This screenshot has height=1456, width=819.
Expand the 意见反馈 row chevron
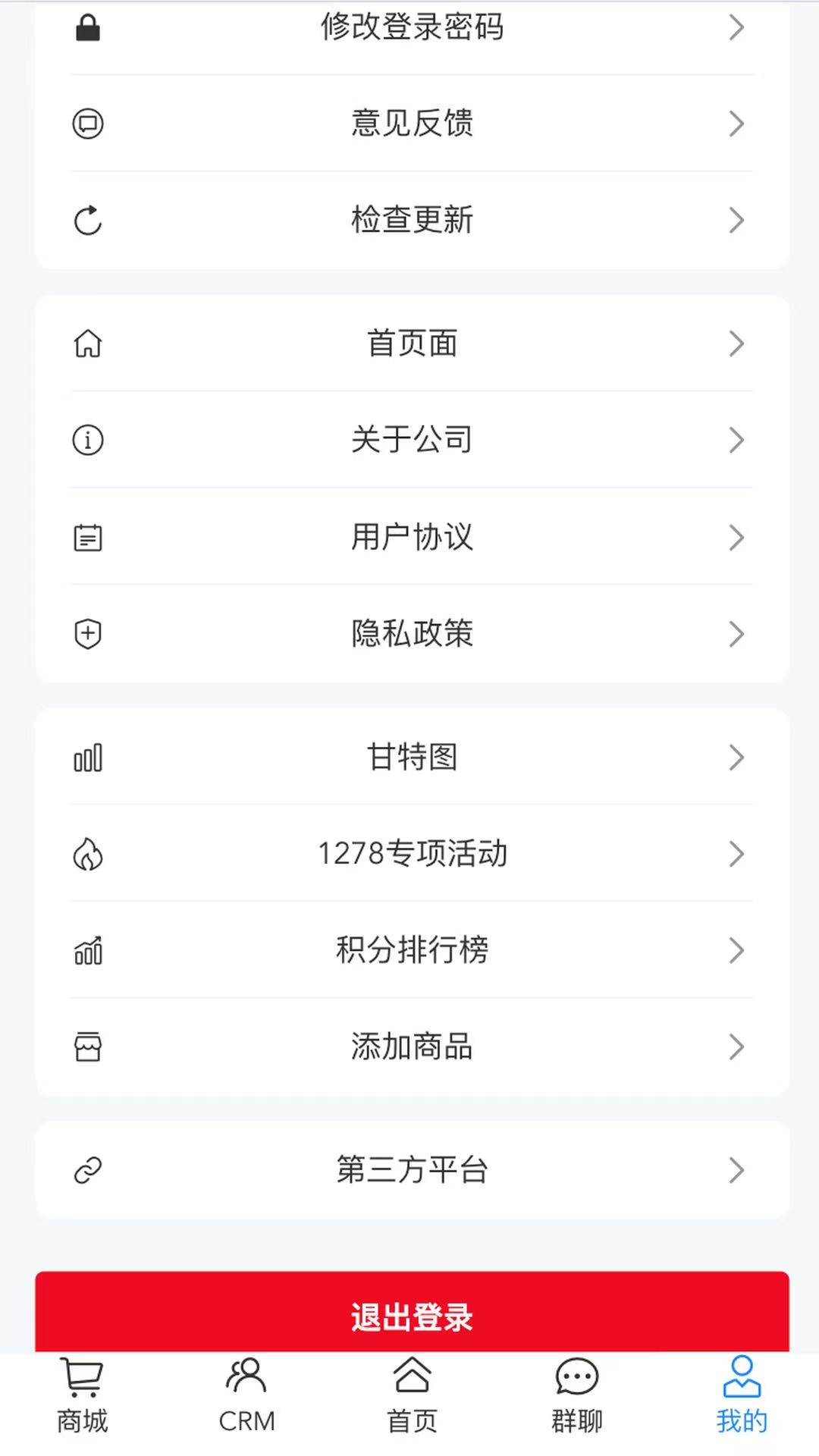pyautogui.click(x=735, y=124)
